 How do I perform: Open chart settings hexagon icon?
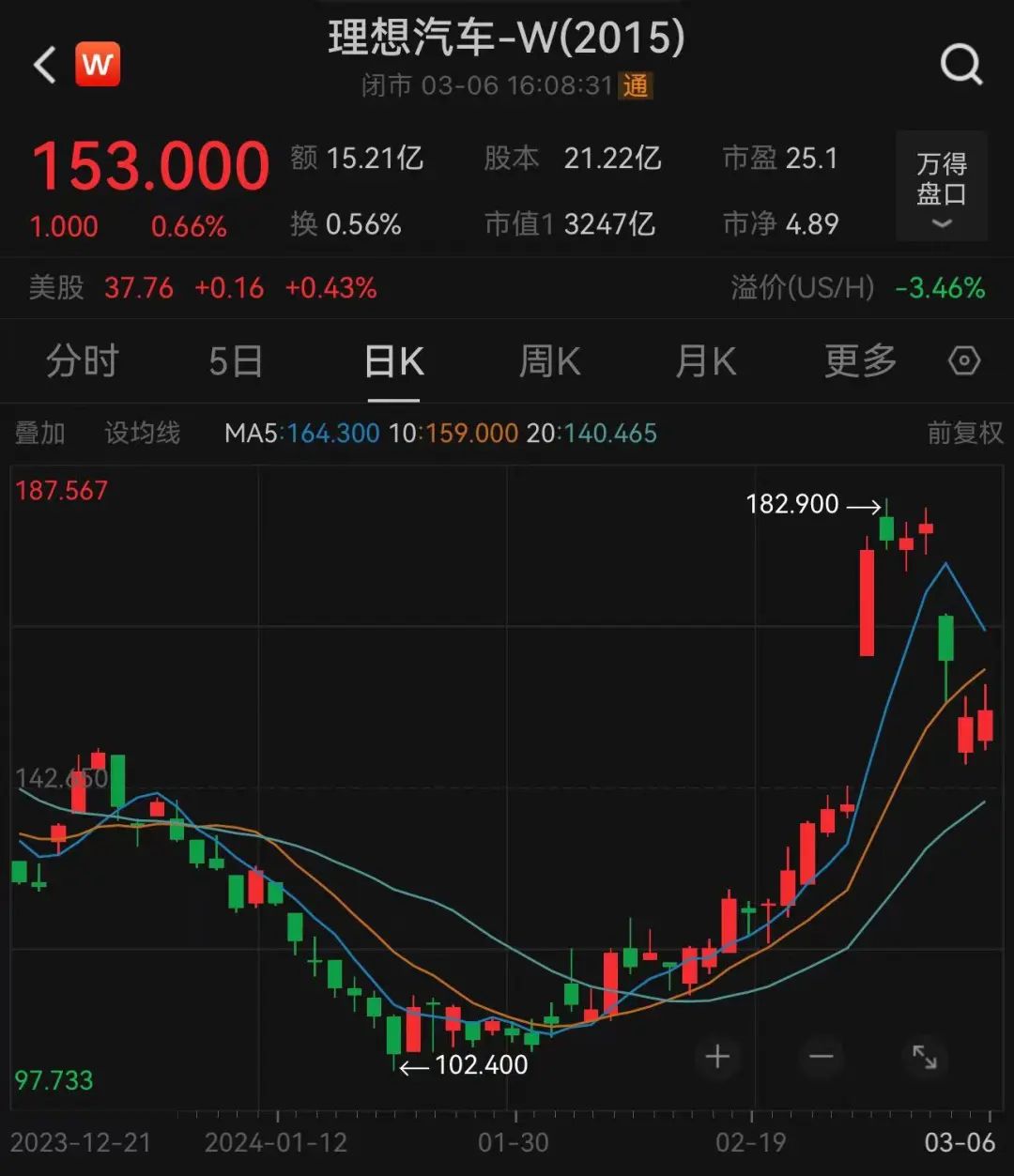964,361
